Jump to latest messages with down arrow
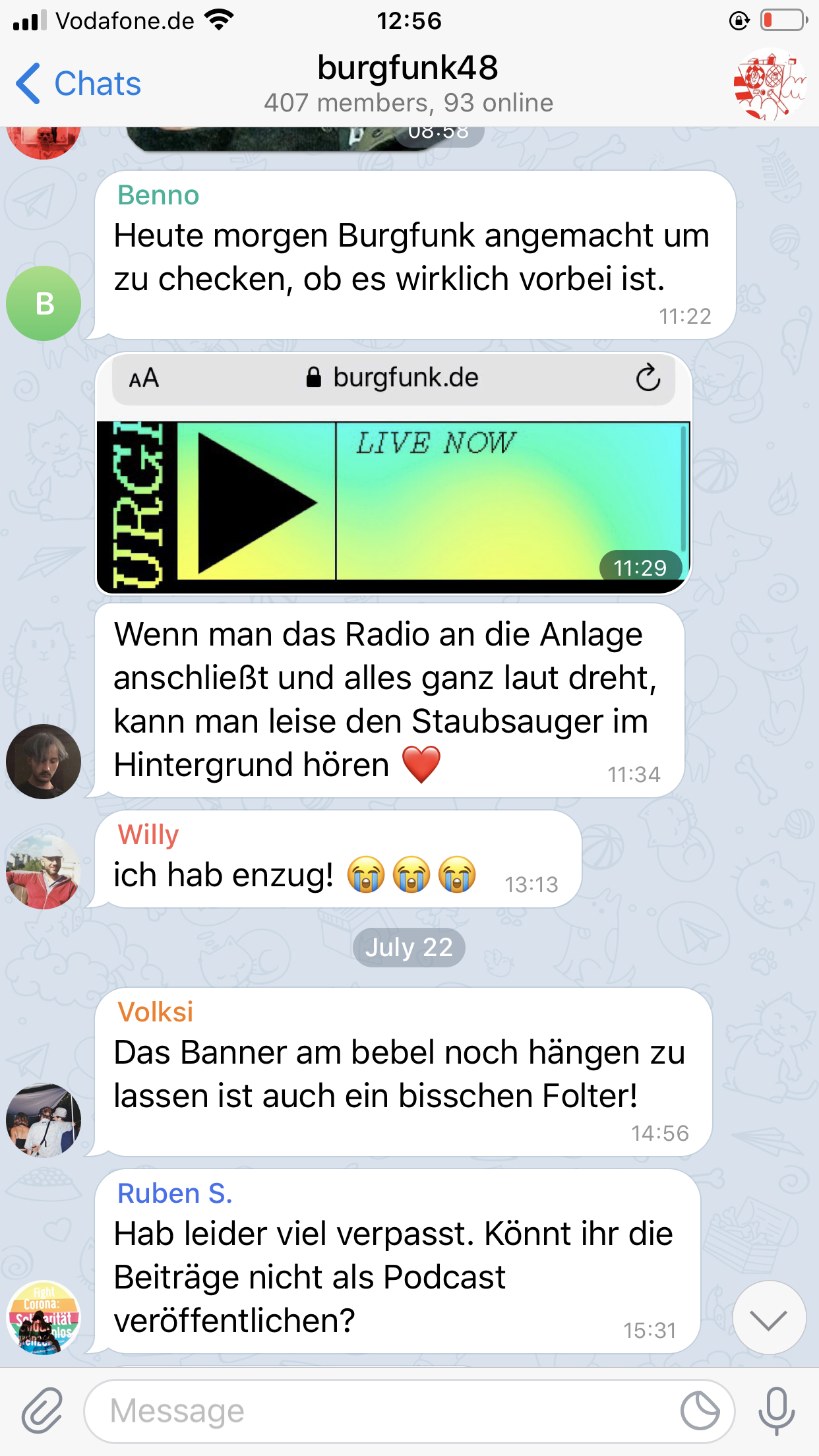 pyautogui.click(x=769, y=1318)
